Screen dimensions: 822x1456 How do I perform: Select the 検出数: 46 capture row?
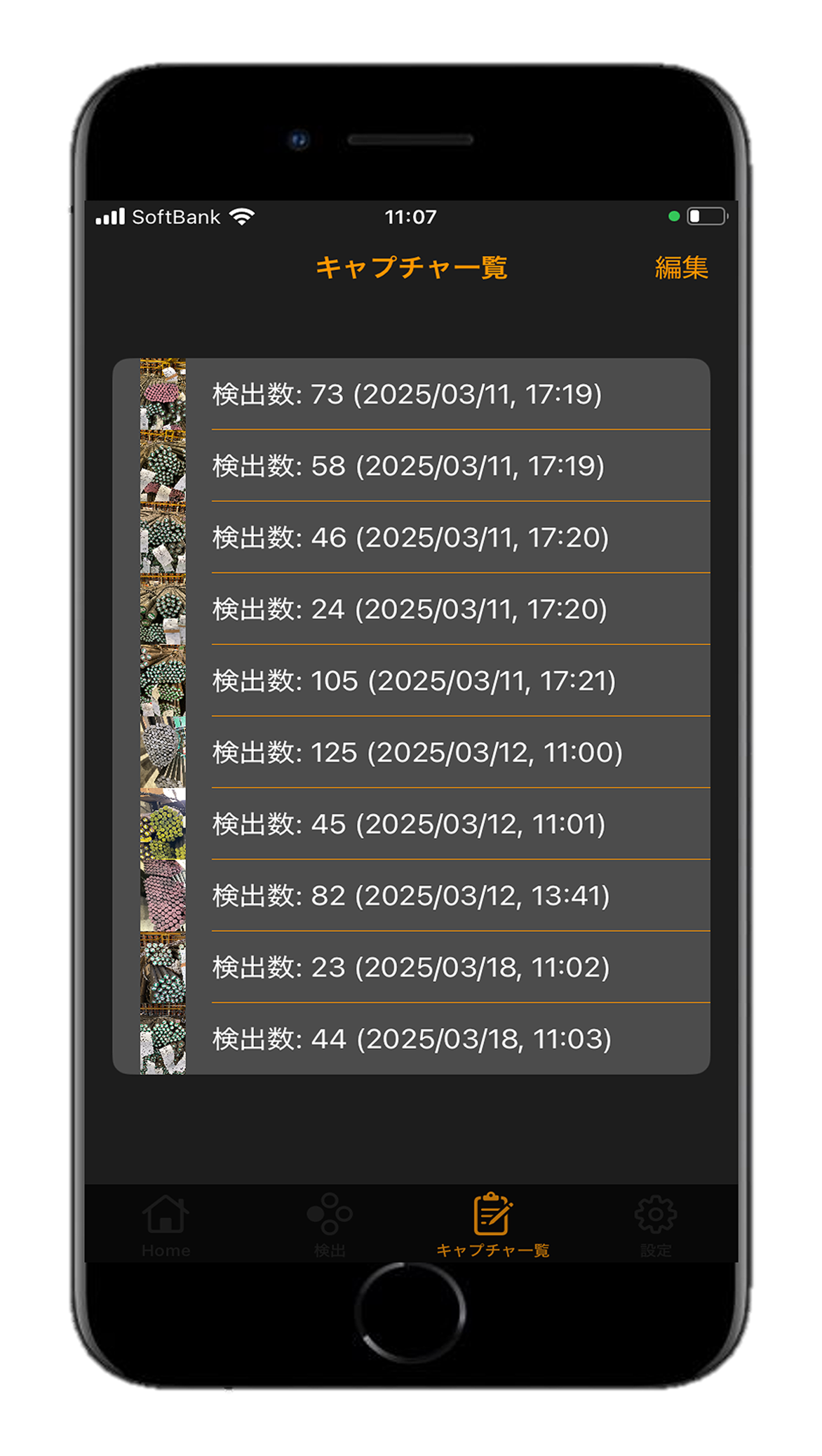tap(410, 537)
